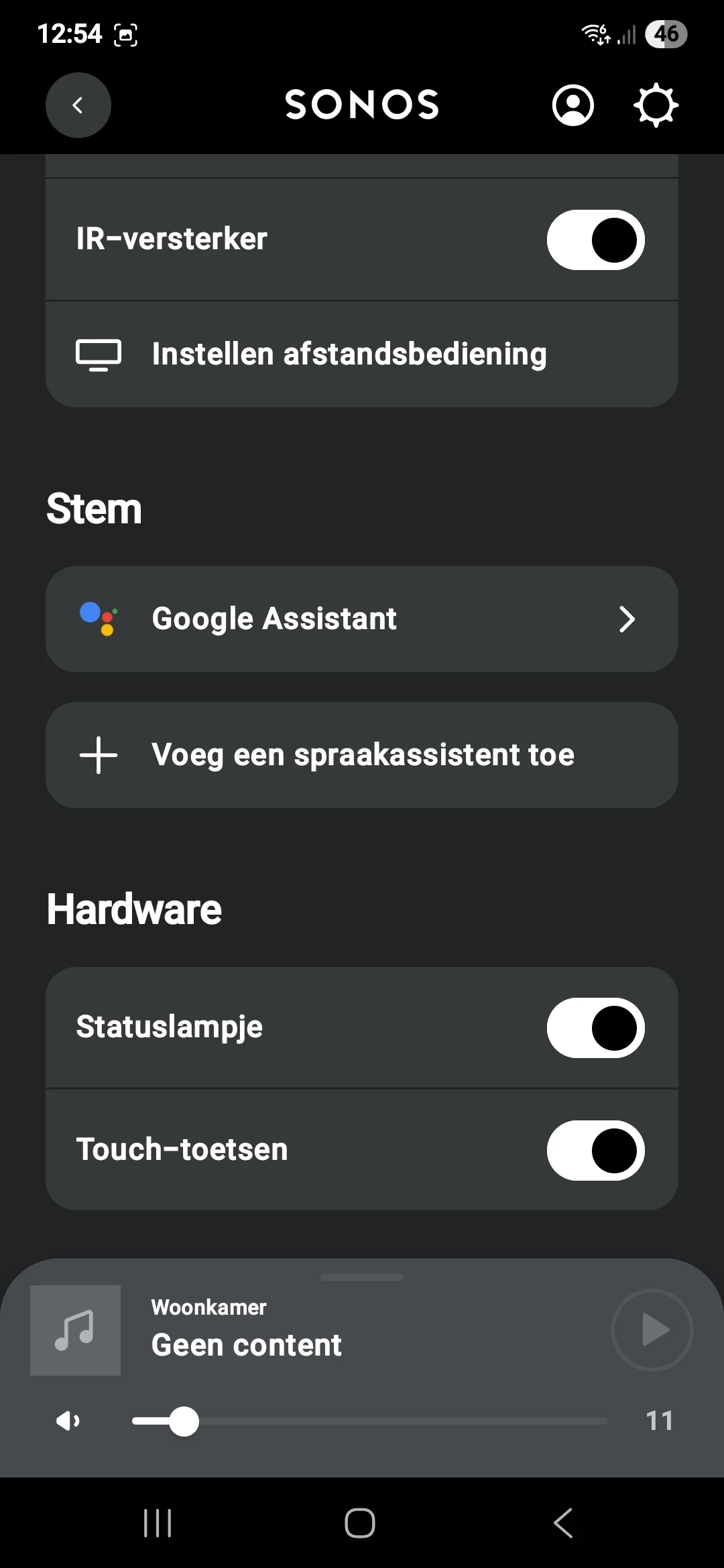Open the account profile icon
The width and height of the screenshot is (724, 1568).
pos(572,105)
